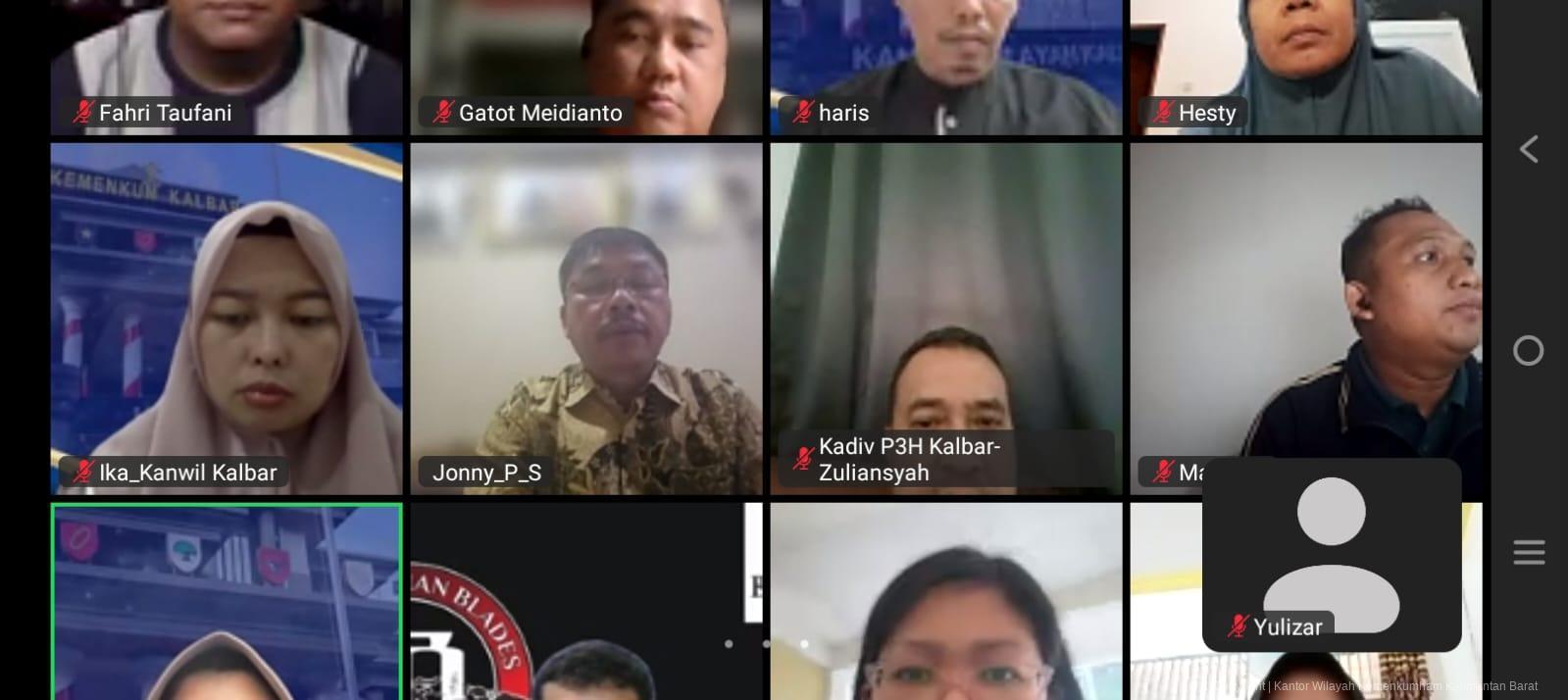Select Gatot Meidianto's video tile
Image resolution: width=1568 pixels, height=700 pixels.
[x=585, y=59]
